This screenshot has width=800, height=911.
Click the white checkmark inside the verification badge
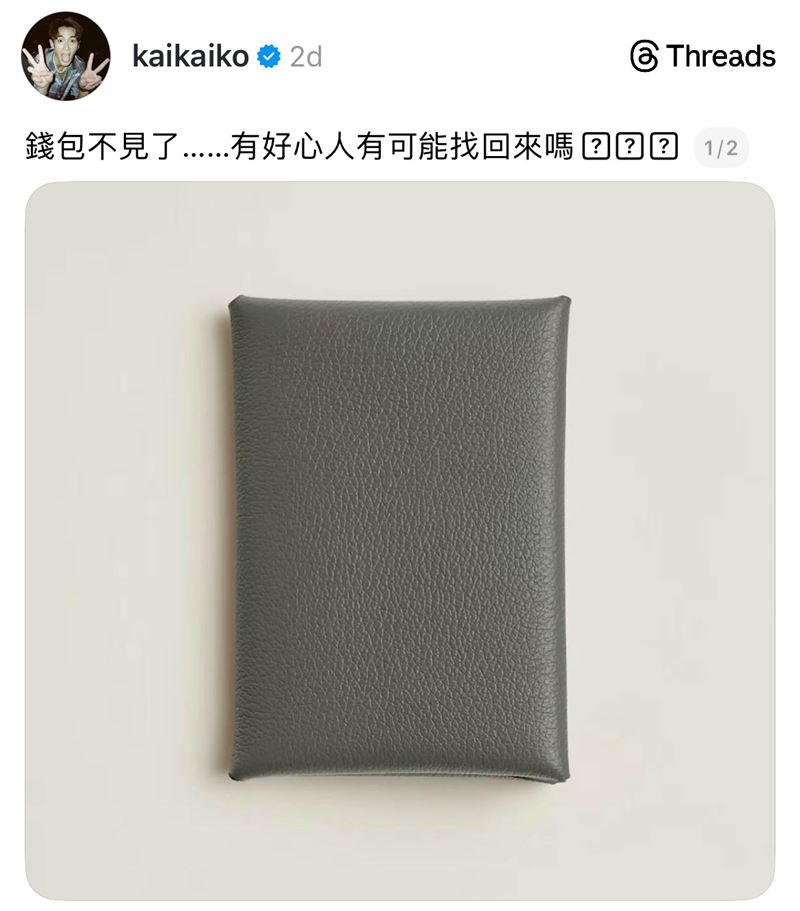pyautogui.click(x=266, y=58)
